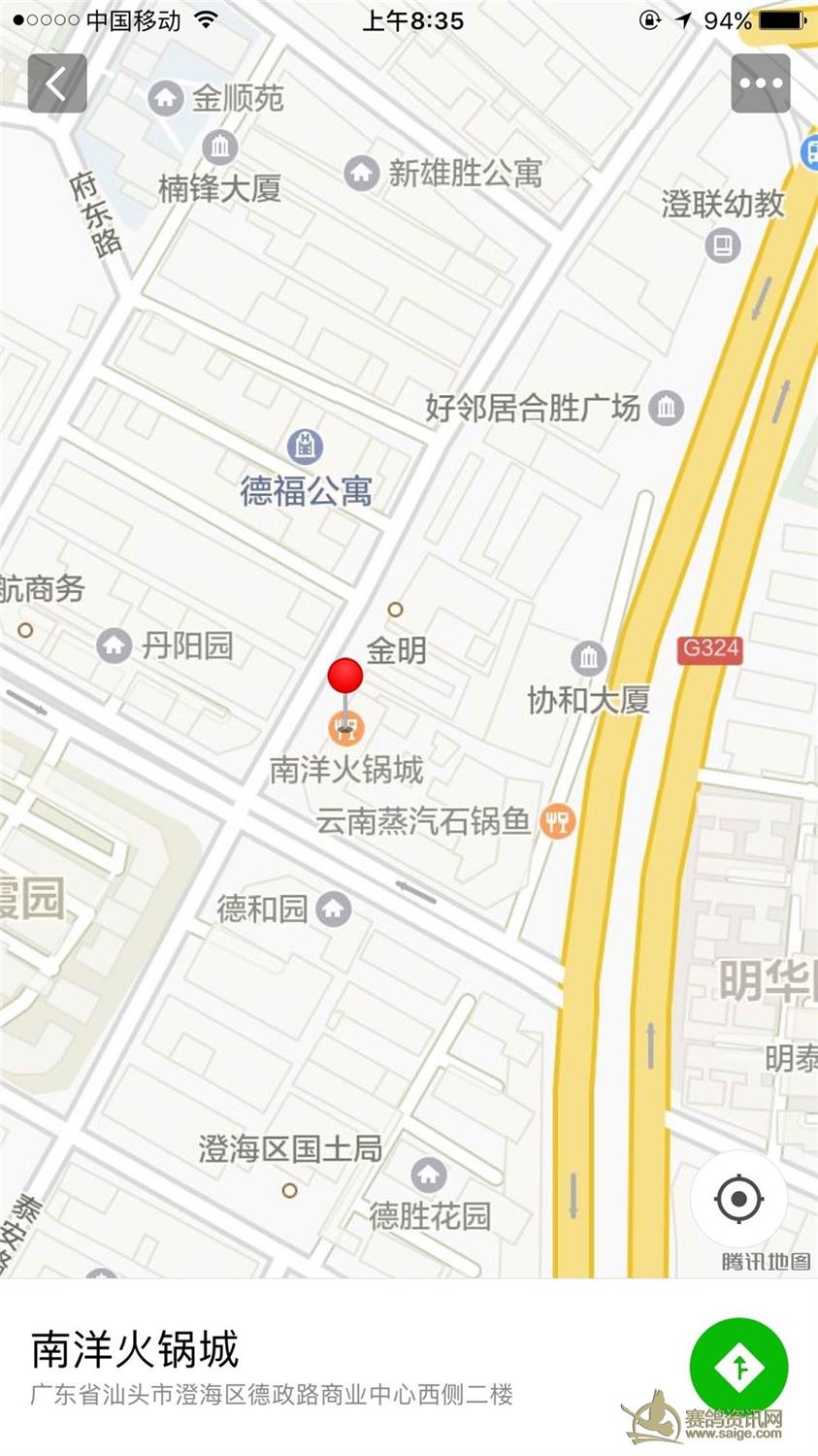This screenshot has height=1456, width=818.
Task: Recenter map on my current location
Action: 738,1199
